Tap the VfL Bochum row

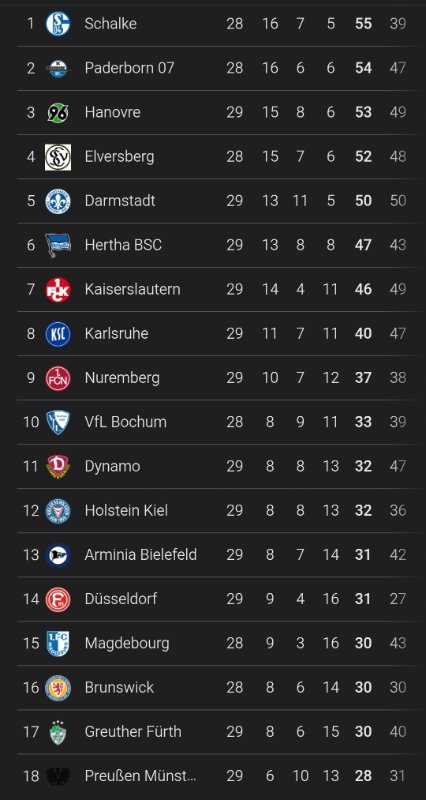click(x=221, y=422)
